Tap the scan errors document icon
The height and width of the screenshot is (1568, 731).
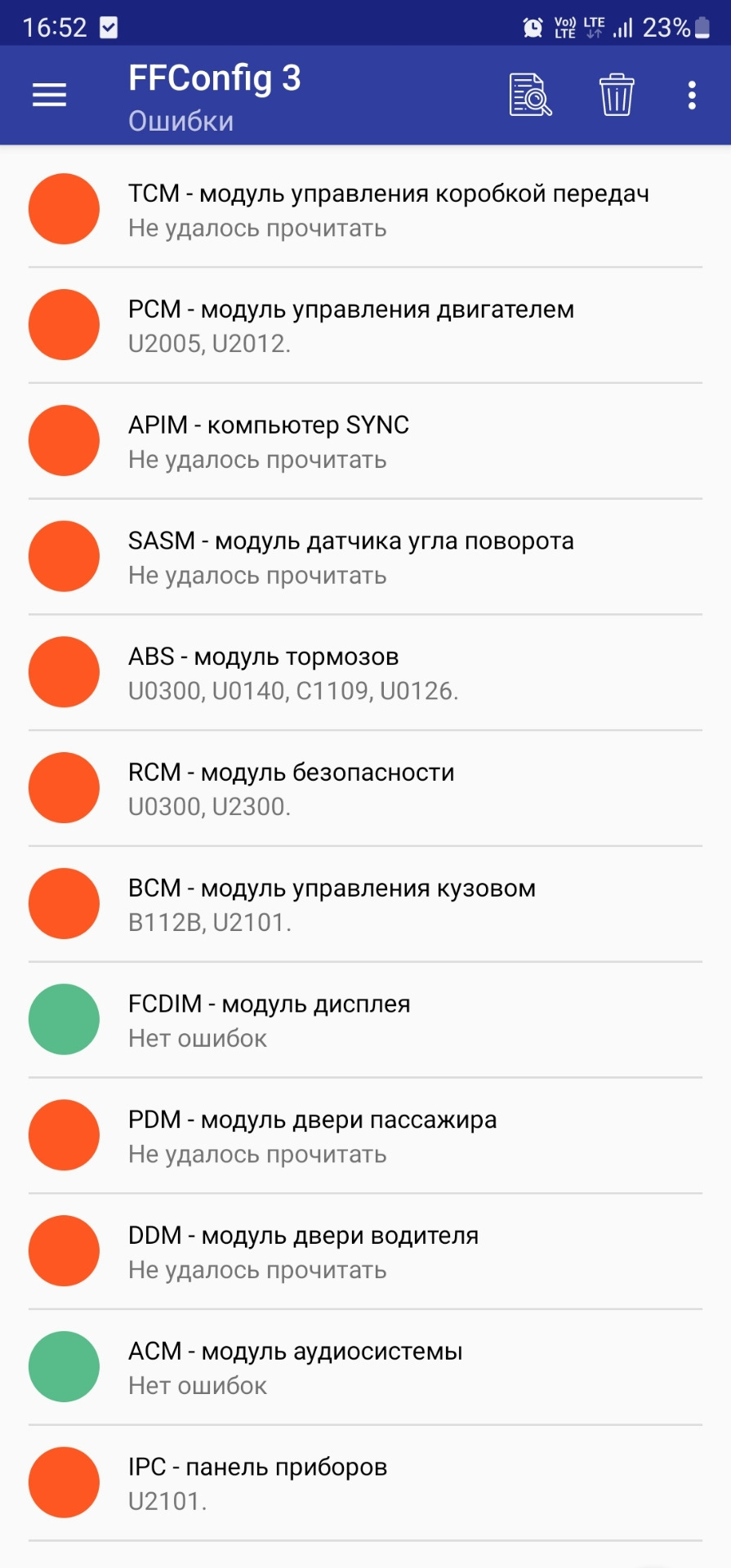pos(530,96)
